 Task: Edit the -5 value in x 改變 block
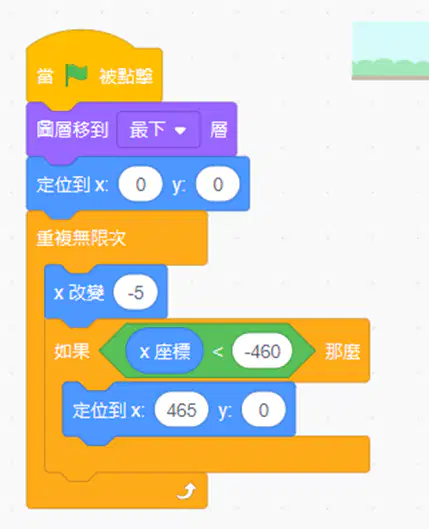(x=136, y=293)
